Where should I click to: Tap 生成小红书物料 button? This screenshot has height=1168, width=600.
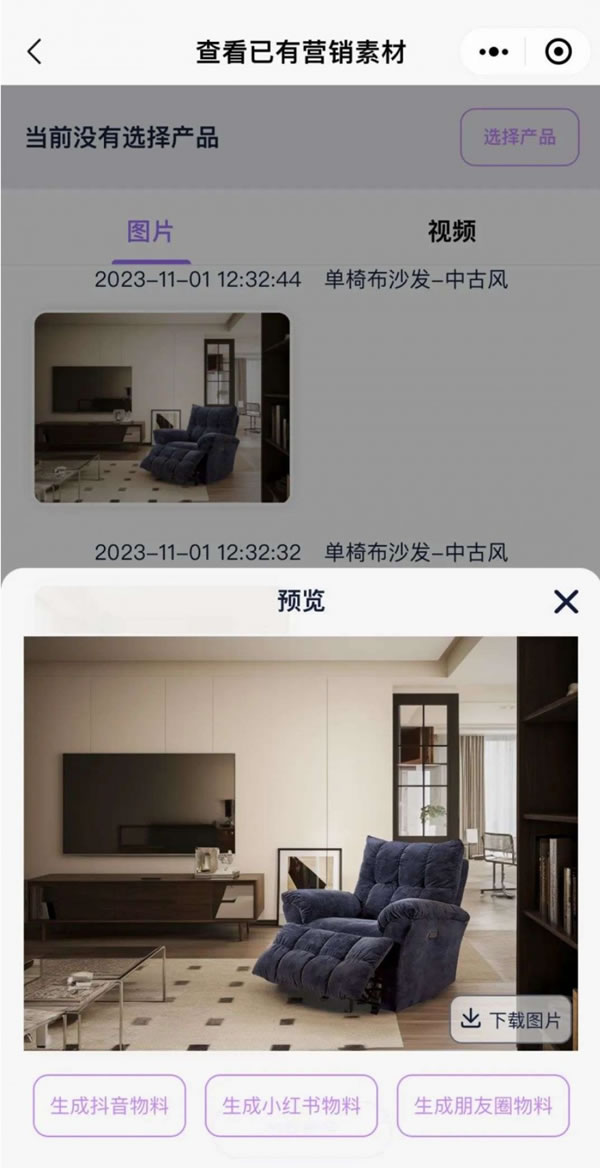coord(291,1106)
